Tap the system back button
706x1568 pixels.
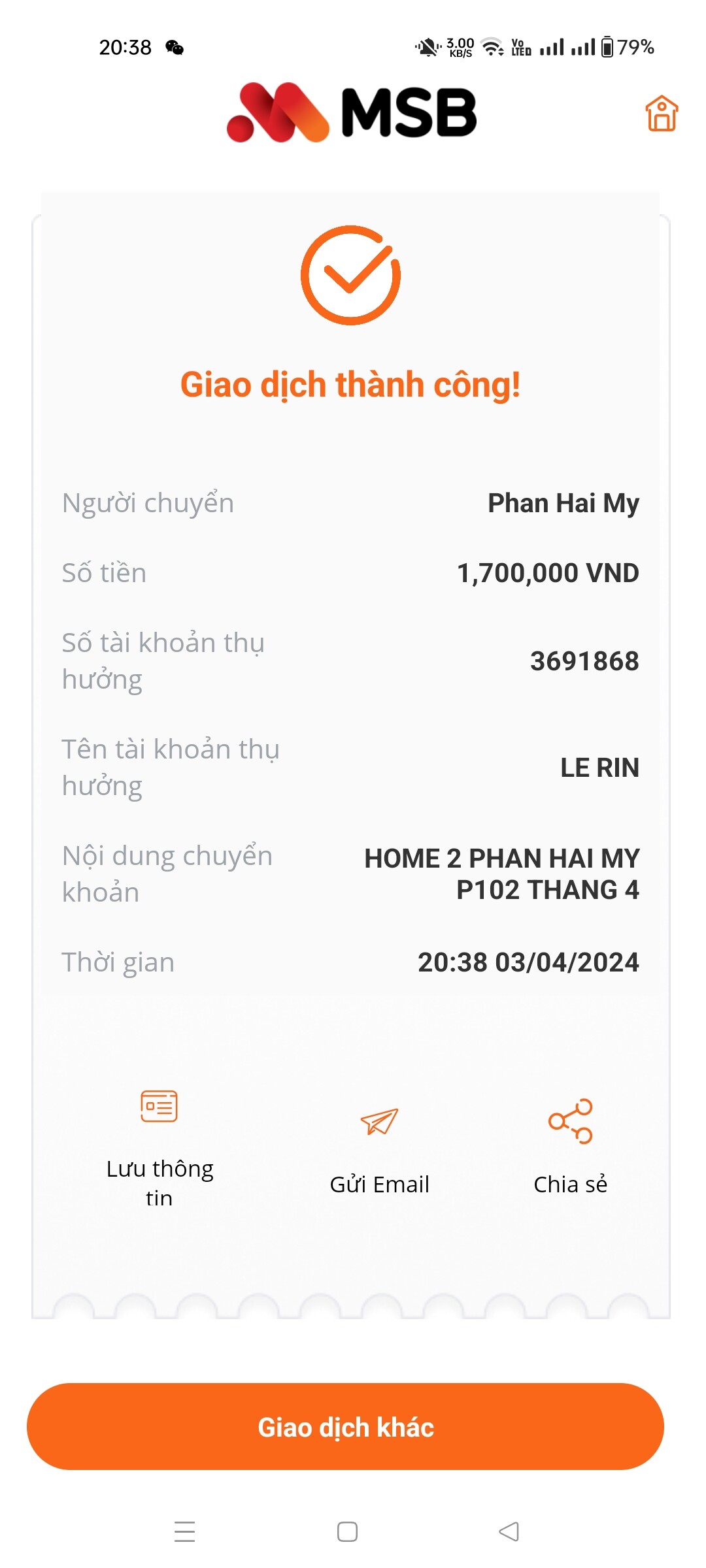(x=509, y=1531)
